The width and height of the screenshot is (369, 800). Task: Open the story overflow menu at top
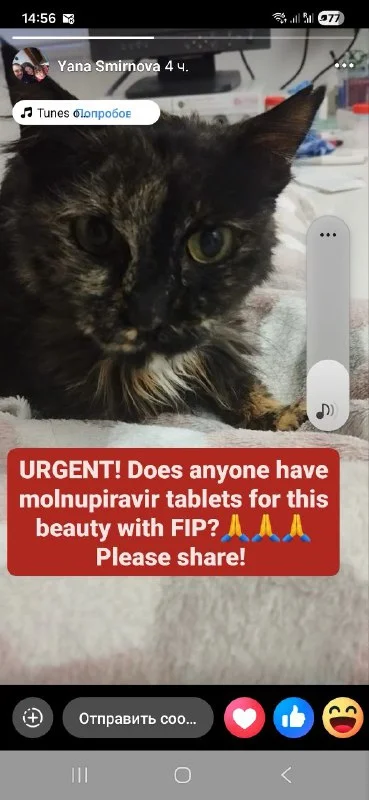tap(344, 65)
